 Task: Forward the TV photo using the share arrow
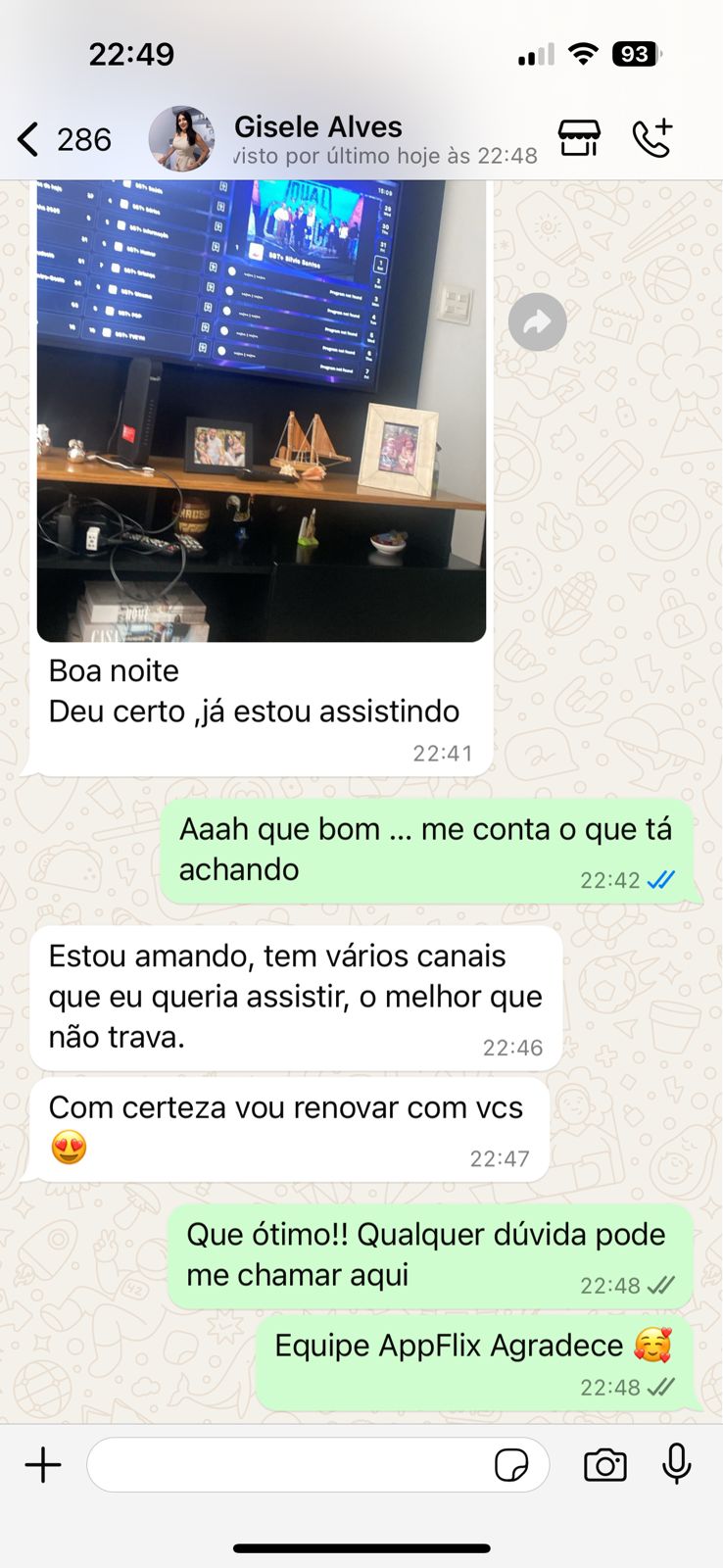pos(537,320)
